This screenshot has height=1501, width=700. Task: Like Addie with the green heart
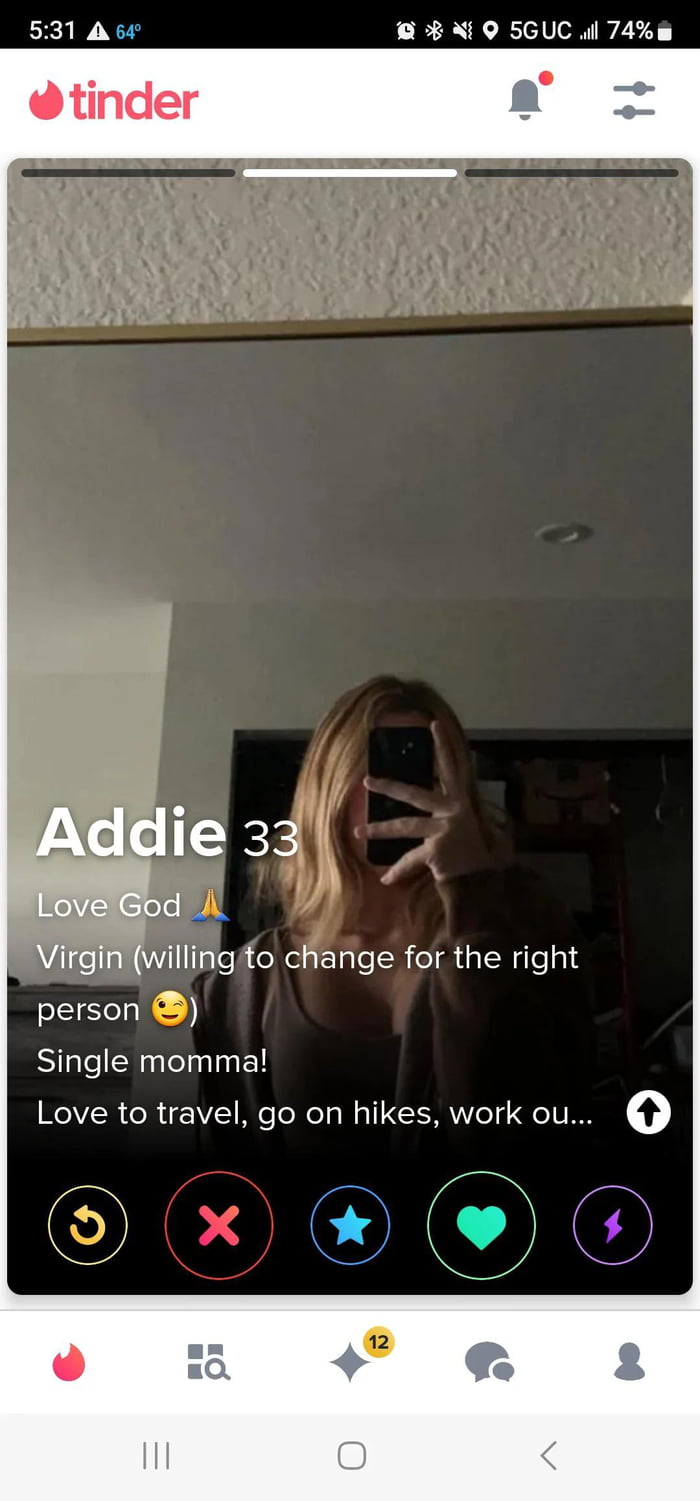(x=481, y=1225)
